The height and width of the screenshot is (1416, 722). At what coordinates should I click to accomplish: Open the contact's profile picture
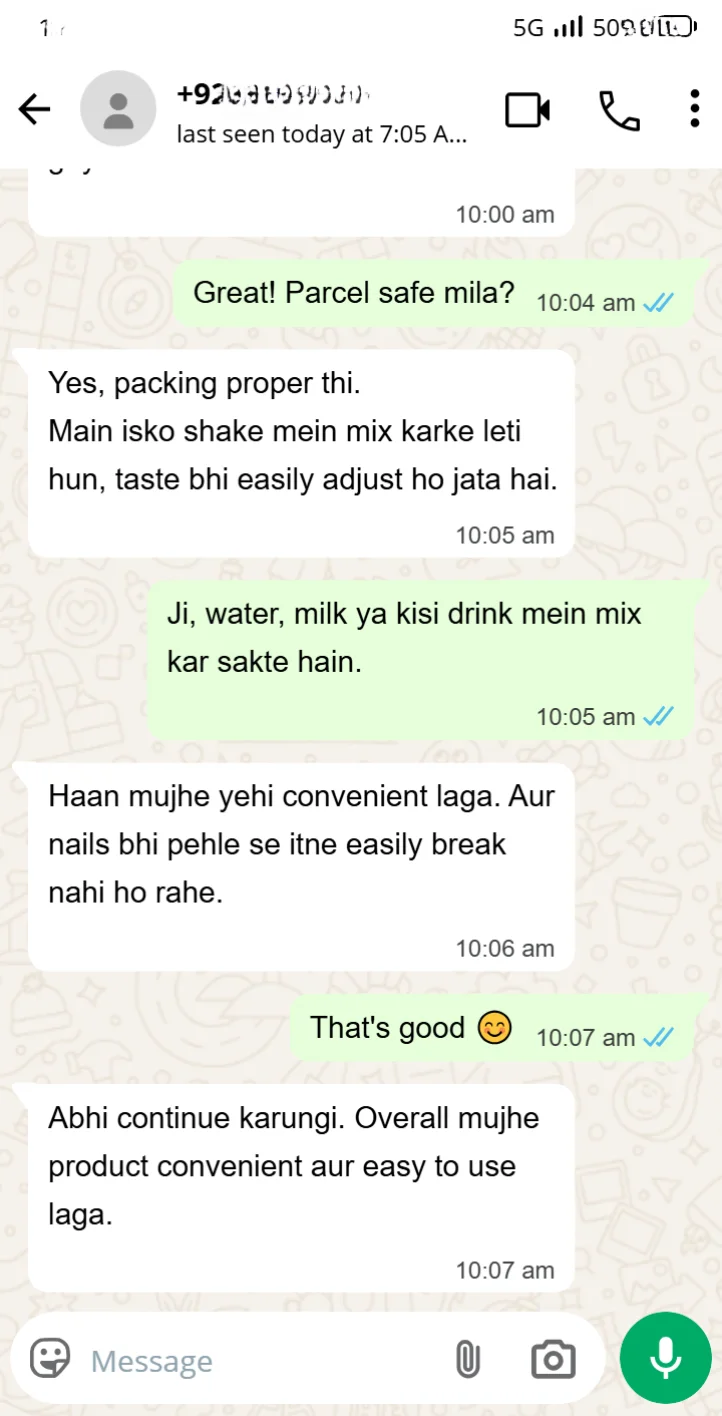click(118, 109)
